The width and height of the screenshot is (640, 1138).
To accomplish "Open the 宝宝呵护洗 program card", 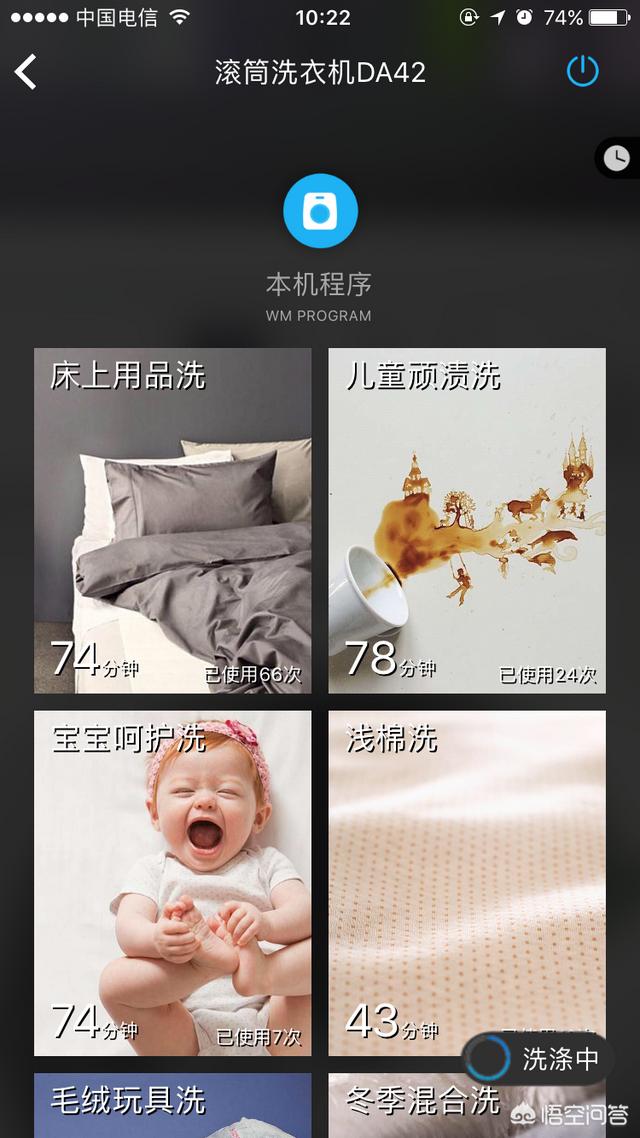I will coord(173,883).
